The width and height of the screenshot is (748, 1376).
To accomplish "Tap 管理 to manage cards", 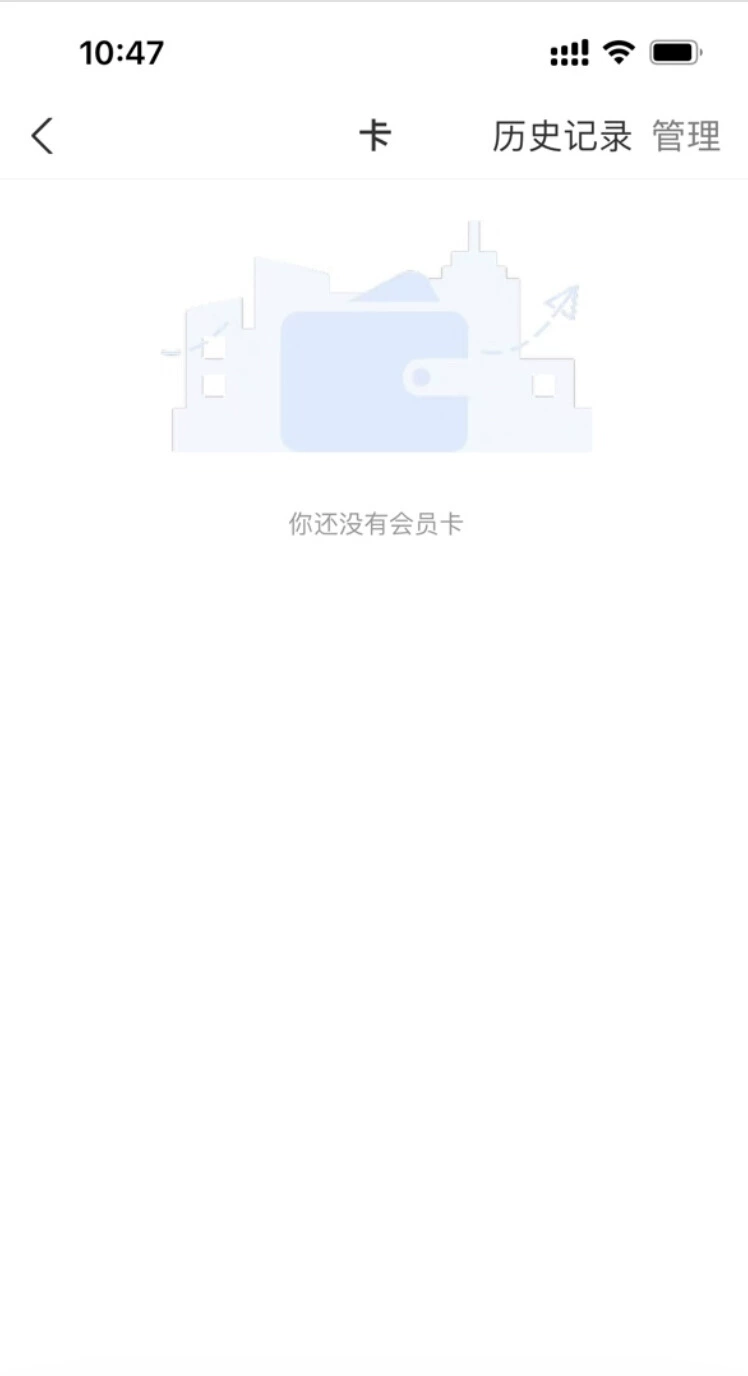I will (686, 136).
